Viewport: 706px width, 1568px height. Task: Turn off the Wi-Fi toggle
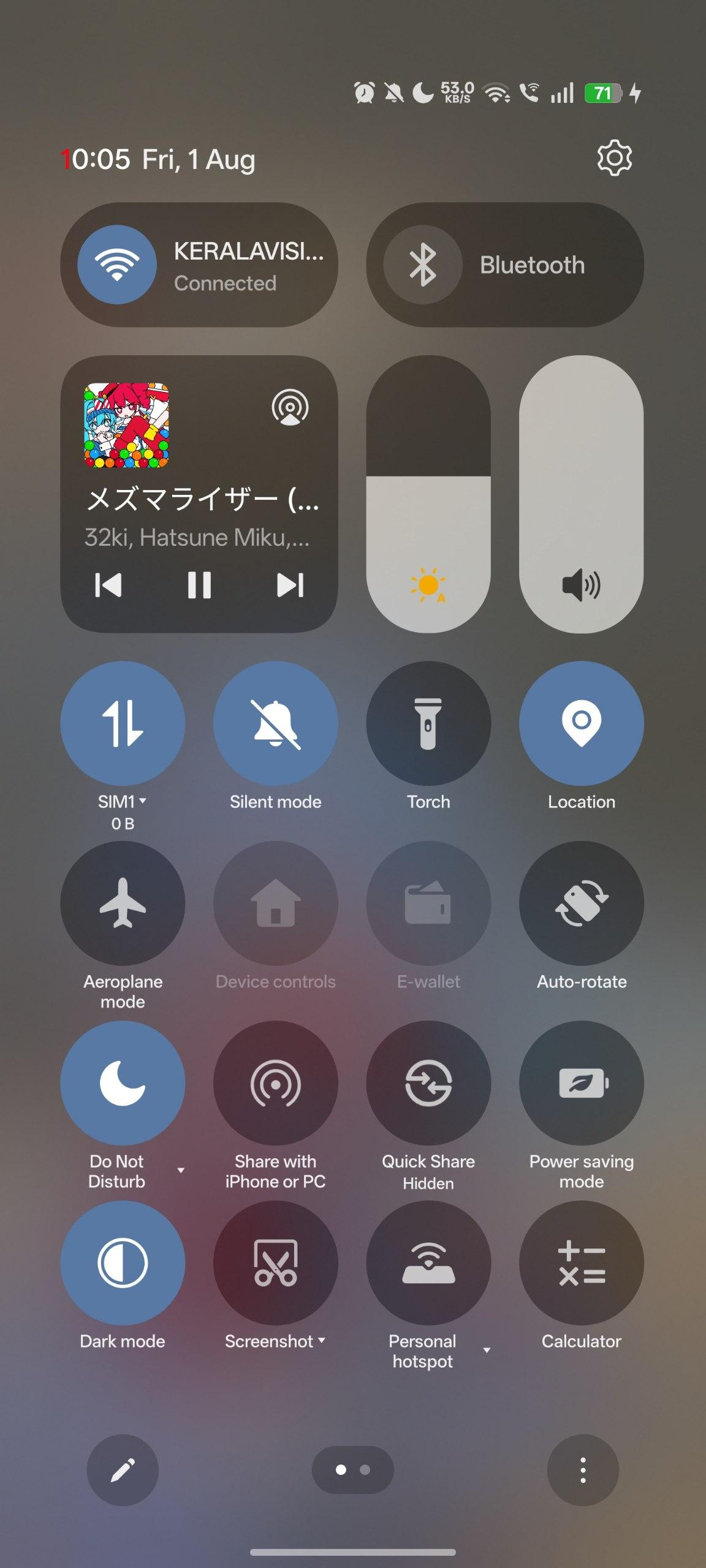(x=117, y=265)
